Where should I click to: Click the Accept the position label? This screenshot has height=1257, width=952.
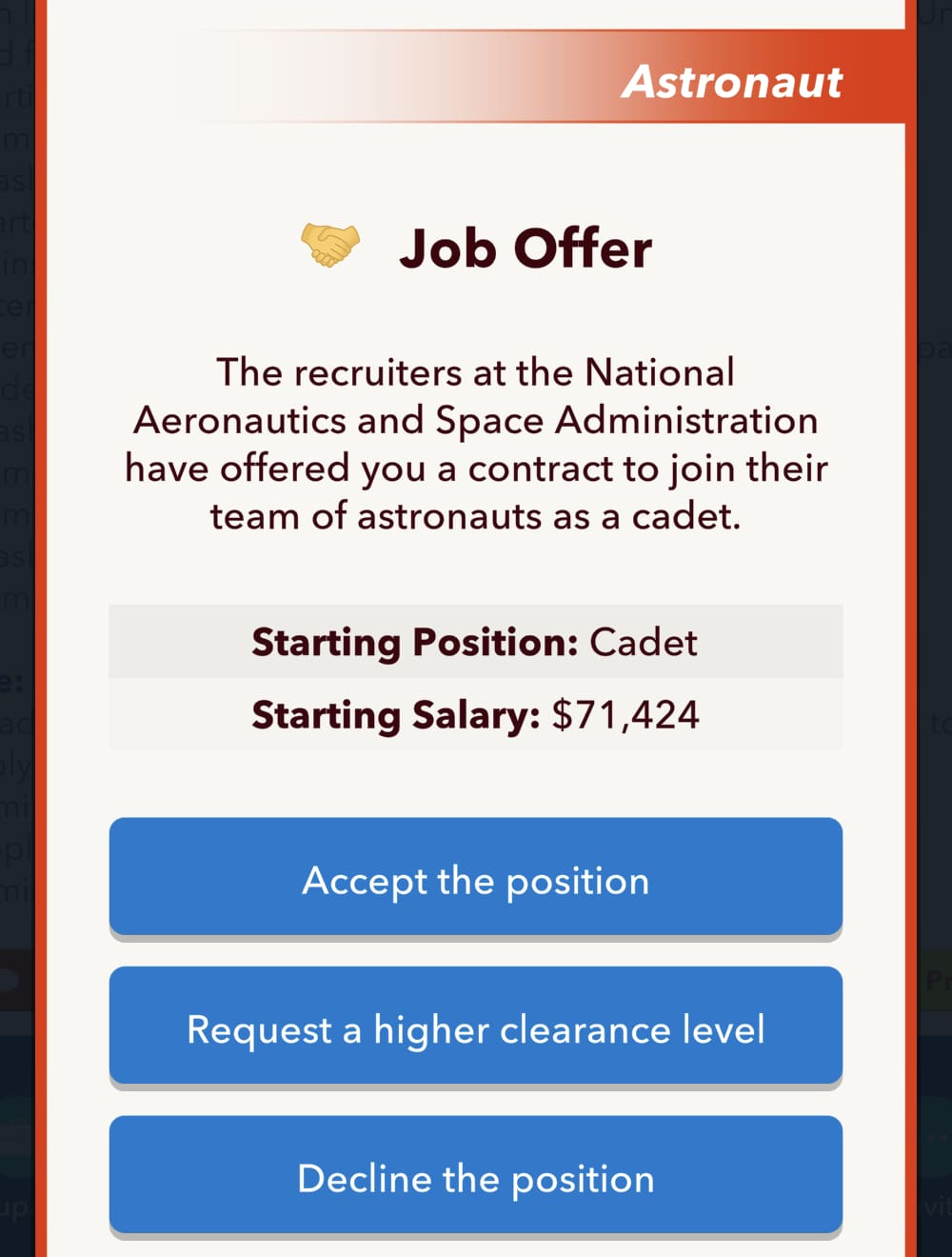[x=475, y=881]
